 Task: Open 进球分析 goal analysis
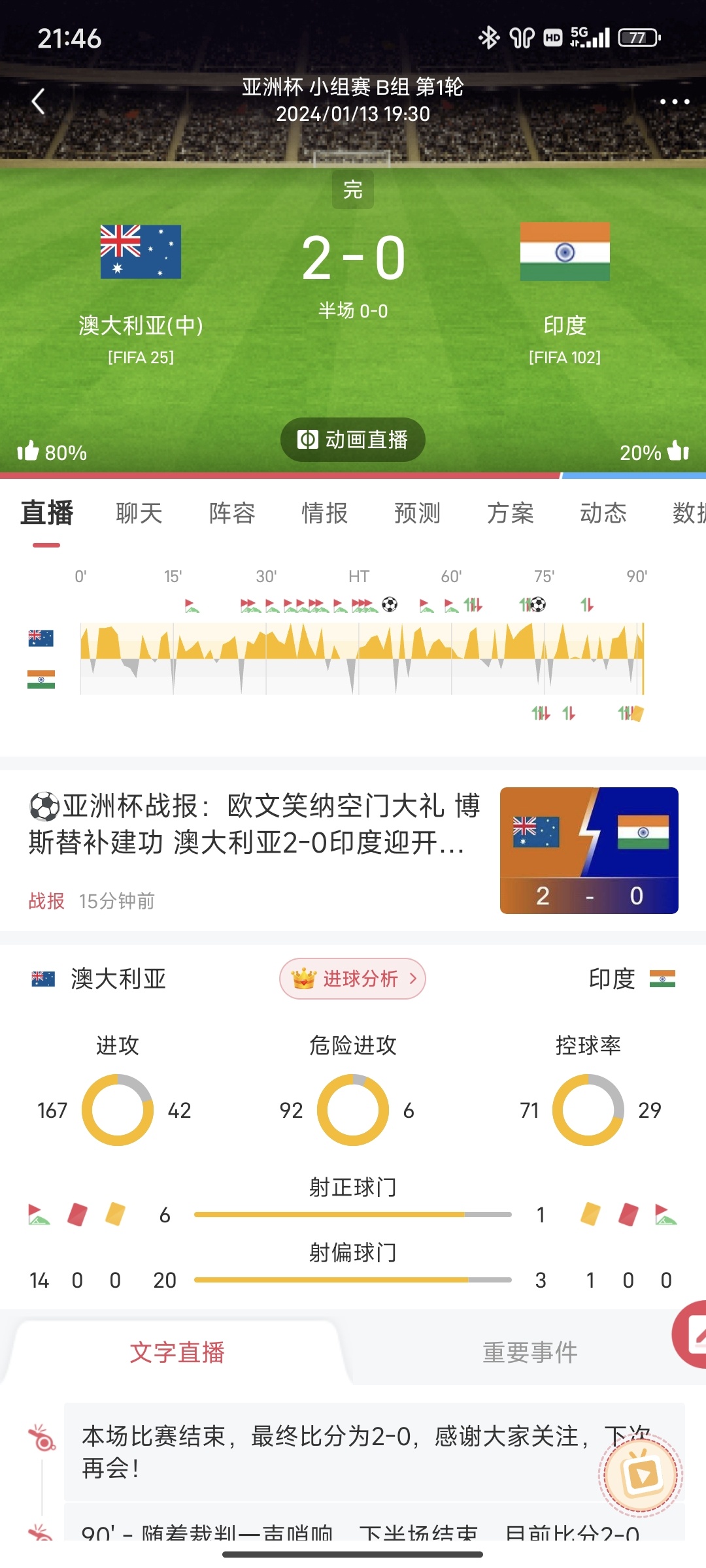click(x=353, y=979)
